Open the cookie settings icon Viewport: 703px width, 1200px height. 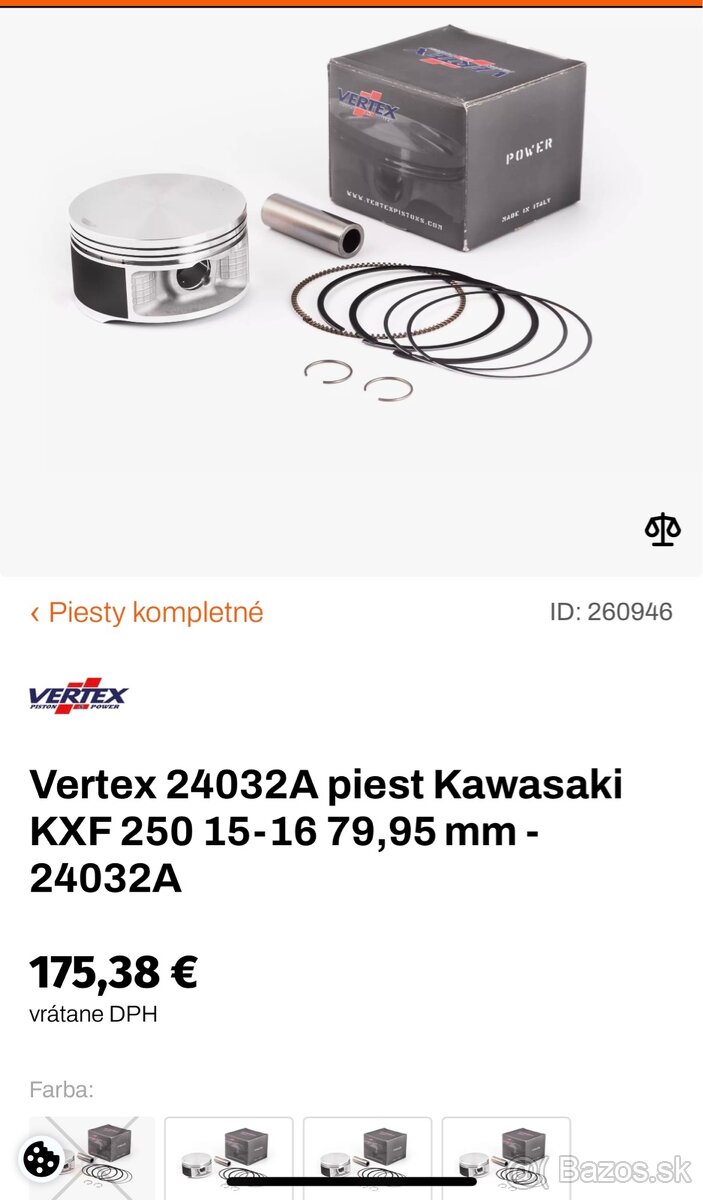pyautogui.click(x=42, y=1160)
